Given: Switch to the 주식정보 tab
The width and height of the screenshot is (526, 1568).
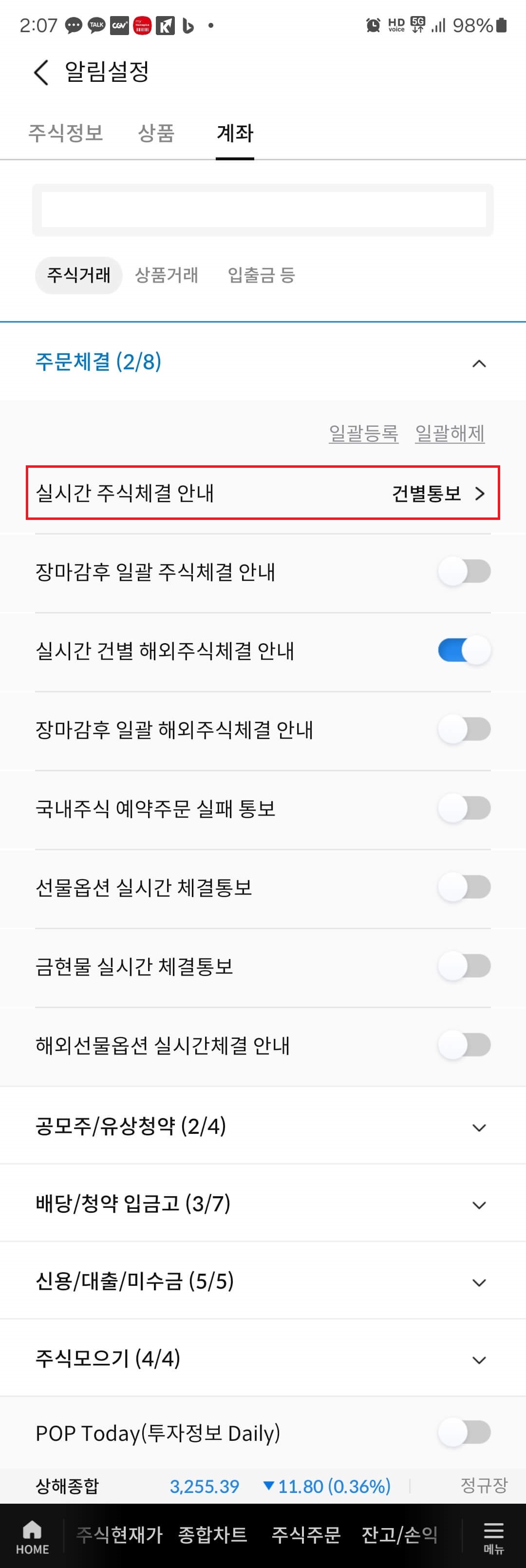Looking at the screenshot, I should pos(66,134).
